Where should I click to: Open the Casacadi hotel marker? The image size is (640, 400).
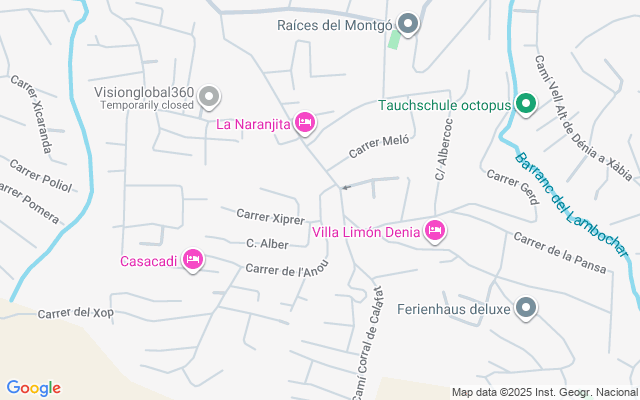tap(194, 260)
